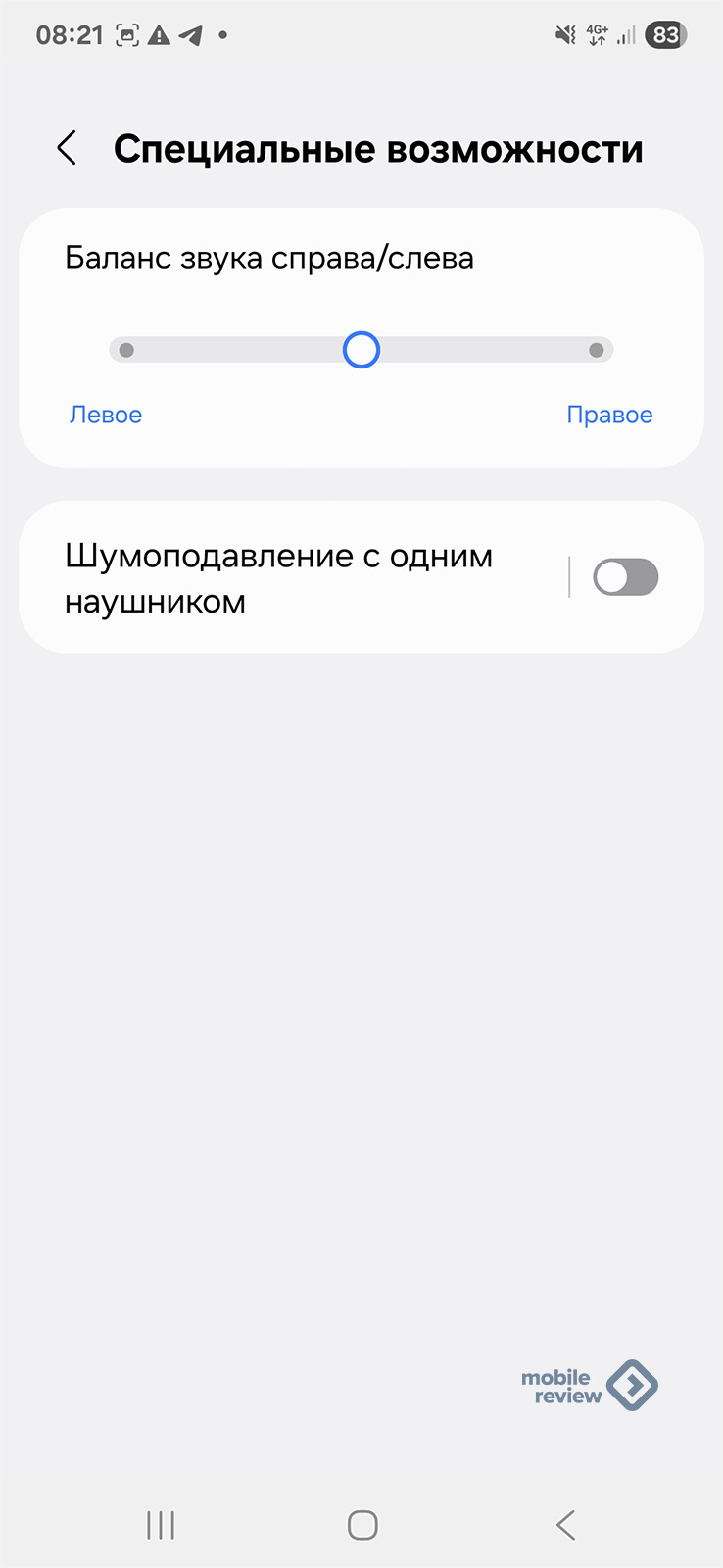
Task: Tap the sound balance slider handle
Action: coord(361,350)
